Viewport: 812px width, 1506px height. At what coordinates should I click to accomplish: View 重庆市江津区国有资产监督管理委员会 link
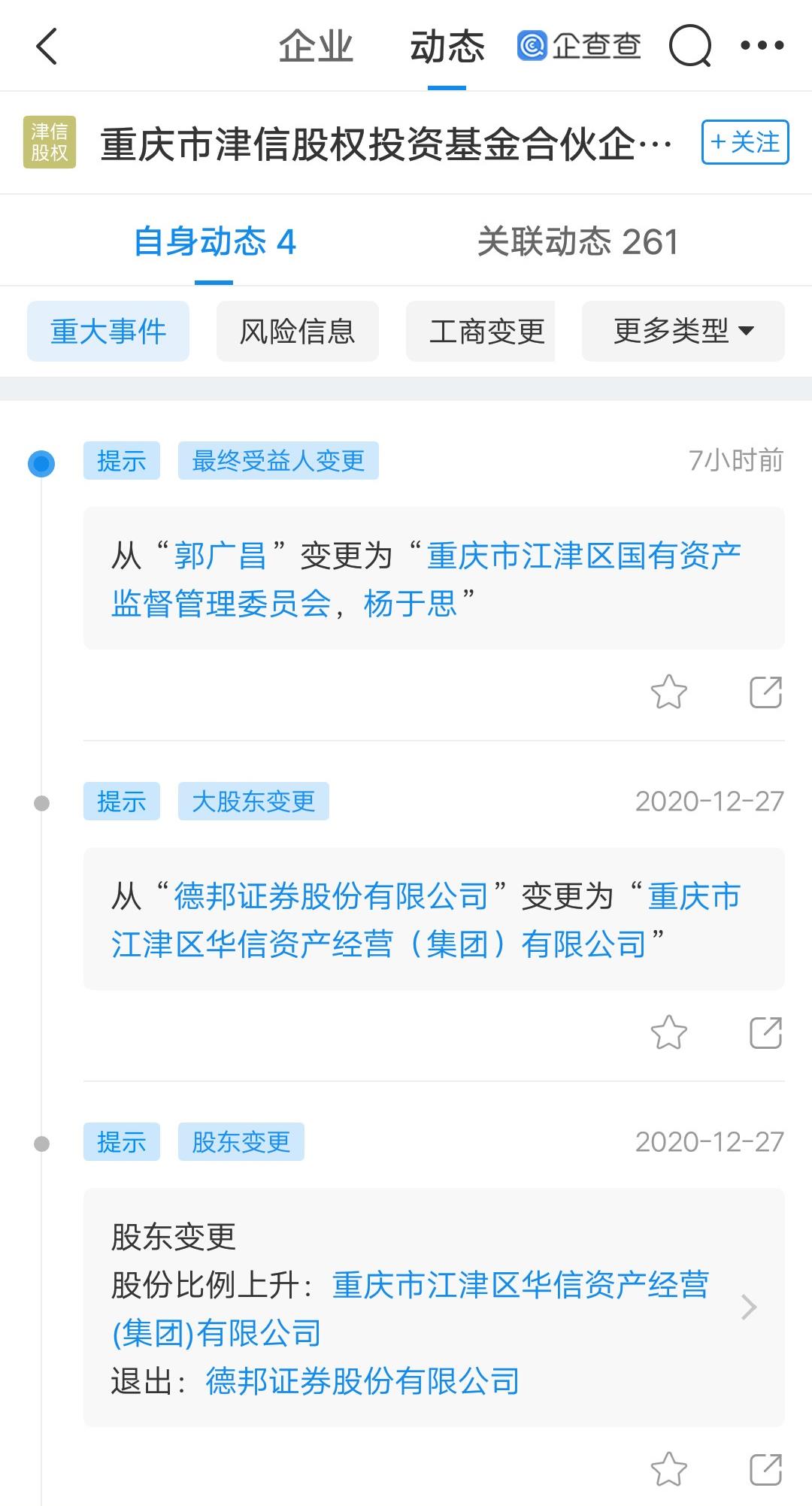pyautogui.click(x=583, y=556)
